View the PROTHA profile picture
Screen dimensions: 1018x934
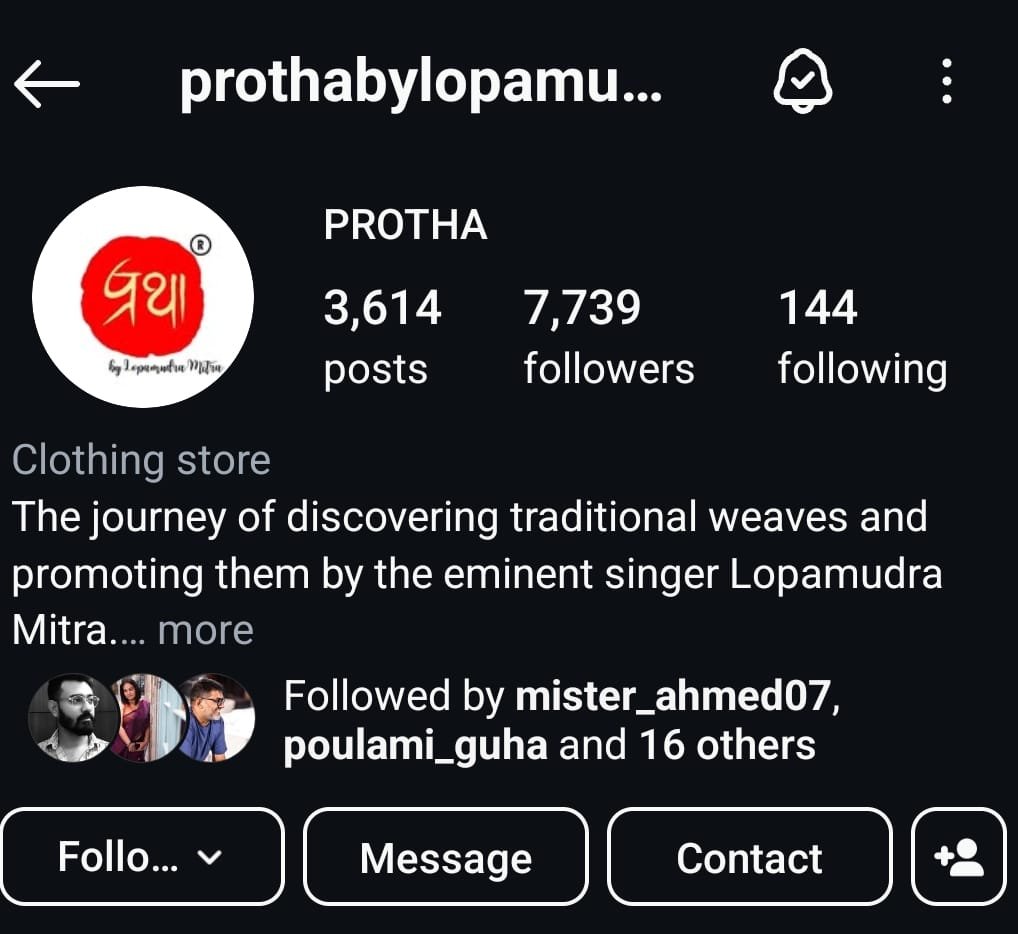[143, 297]
